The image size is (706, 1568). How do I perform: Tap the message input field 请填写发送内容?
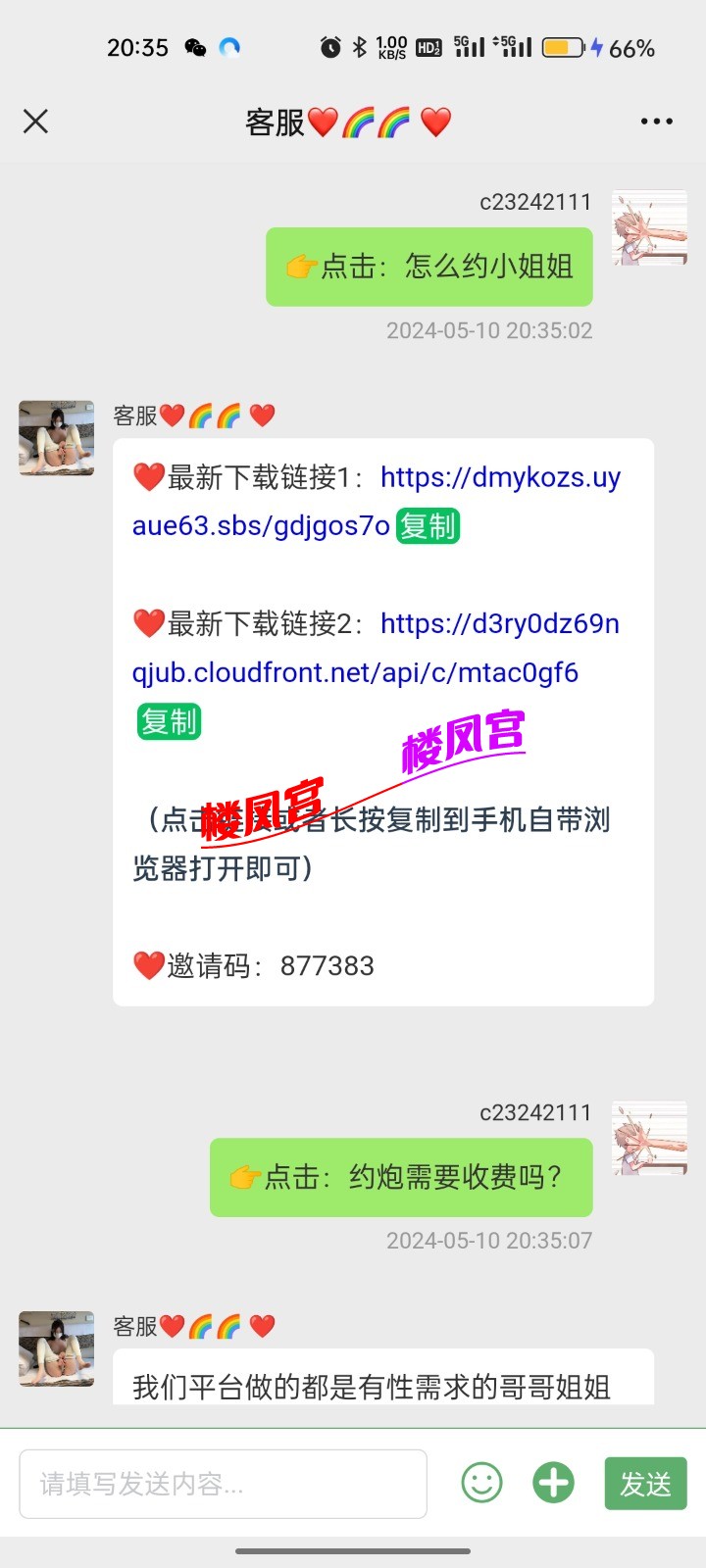click(x=224, y=1482)
